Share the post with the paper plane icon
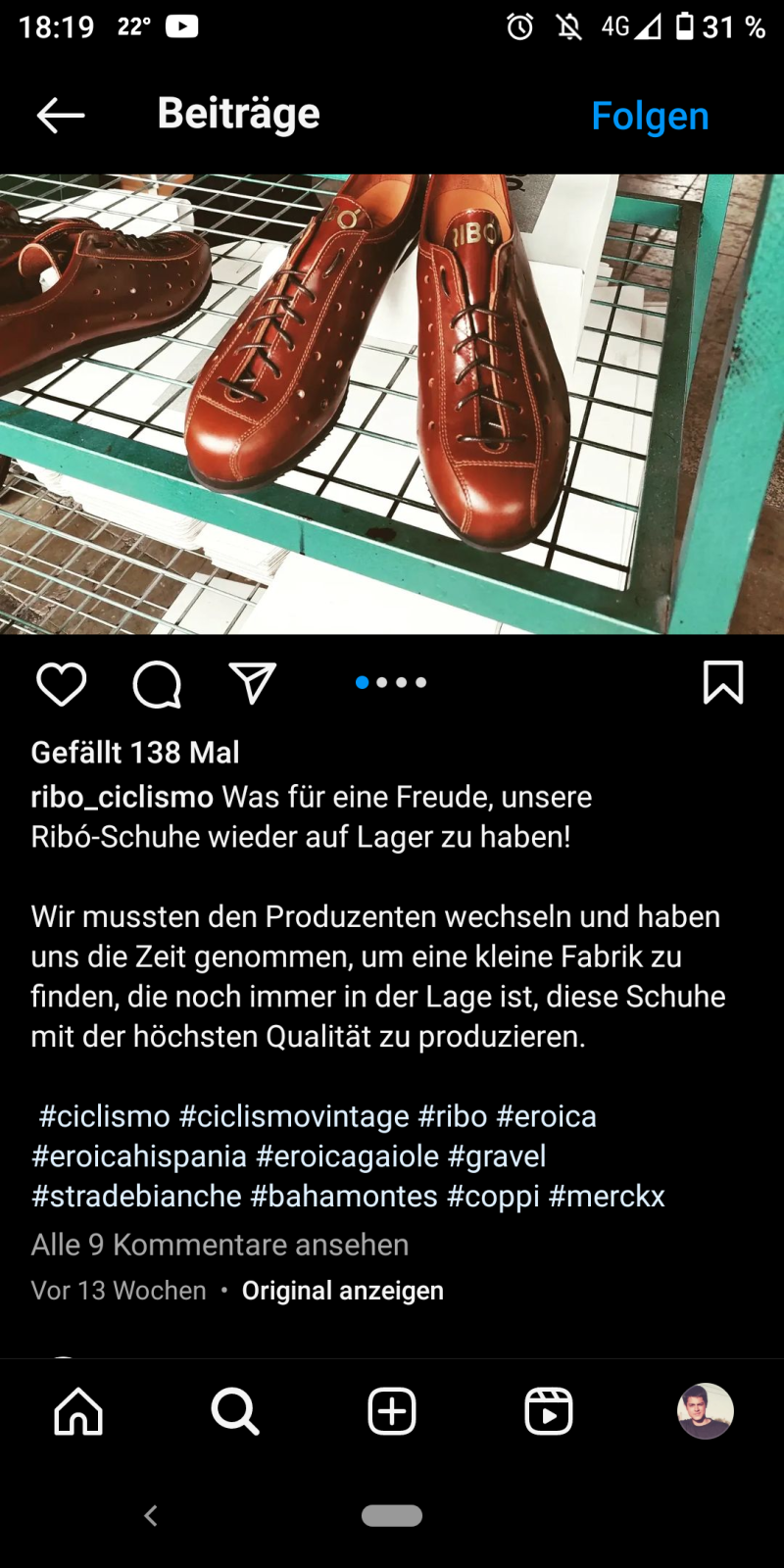784x1568 pixels. (x=252, y=683)
